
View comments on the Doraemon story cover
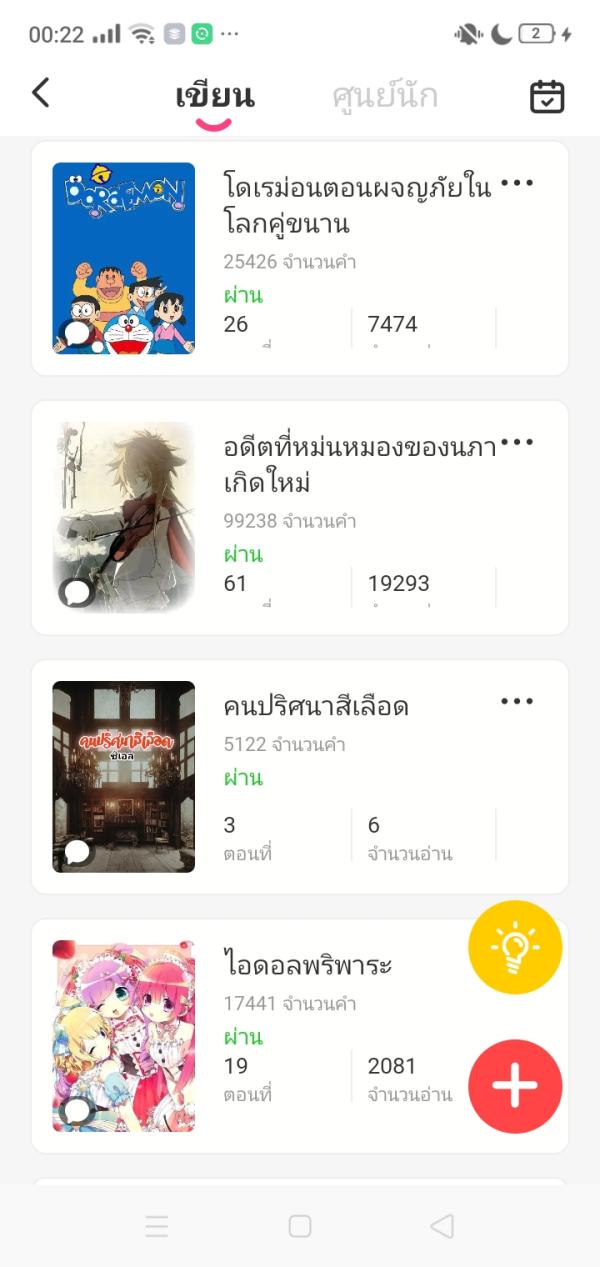[x=77, y=333]
